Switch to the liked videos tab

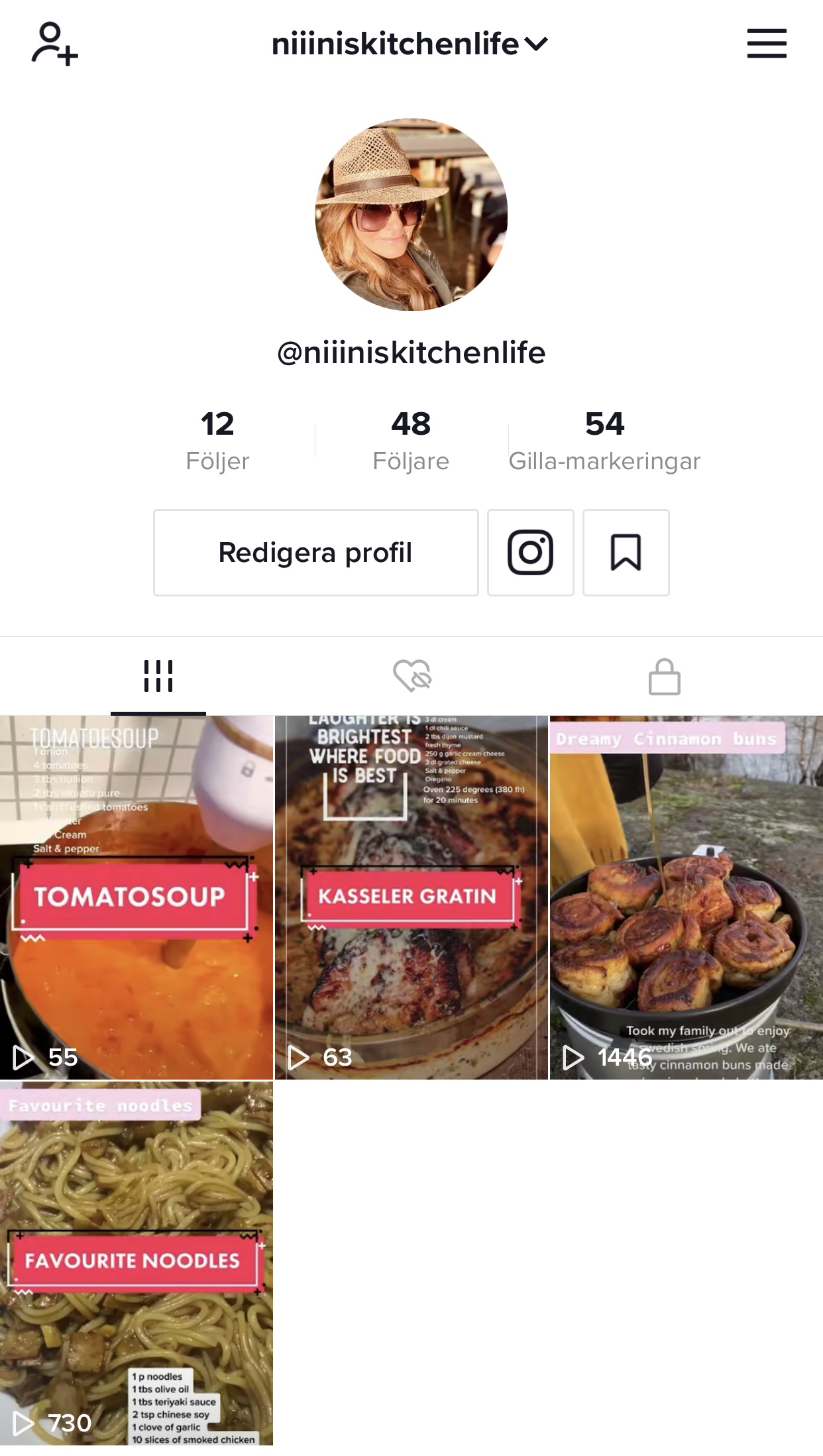click(x=411, y=677)
